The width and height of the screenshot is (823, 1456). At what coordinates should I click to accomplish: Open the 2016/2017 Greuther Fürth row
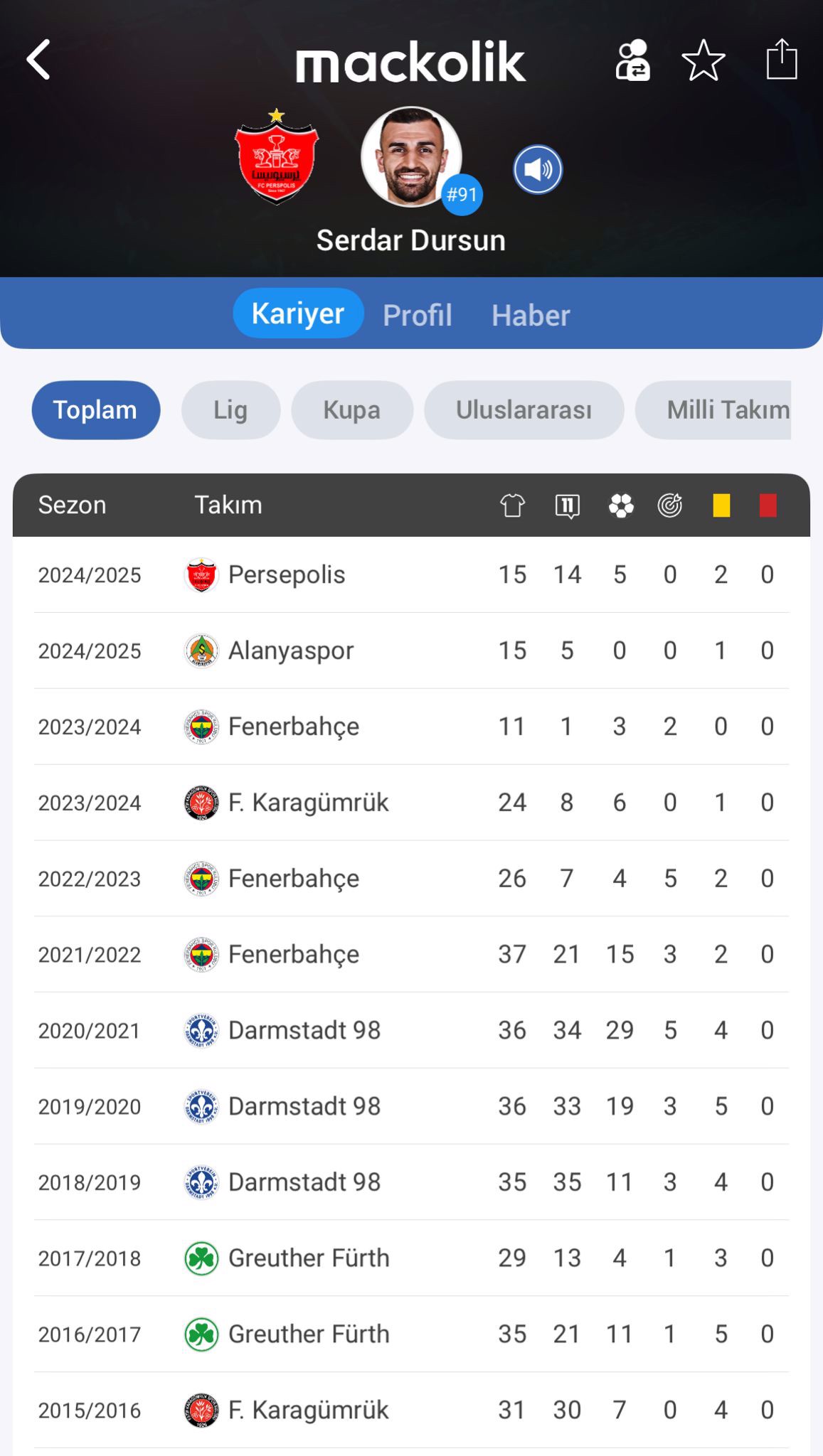(x=411, y=1334)
